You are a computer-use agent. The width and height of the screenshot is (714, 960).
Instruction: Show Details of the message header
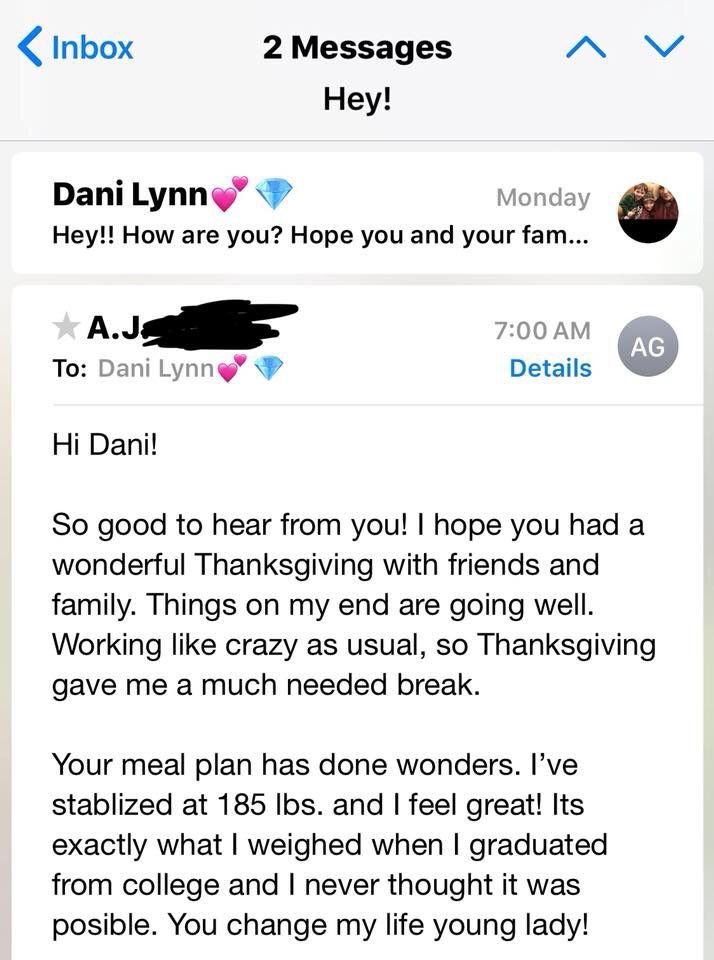[x=550, y=368]
